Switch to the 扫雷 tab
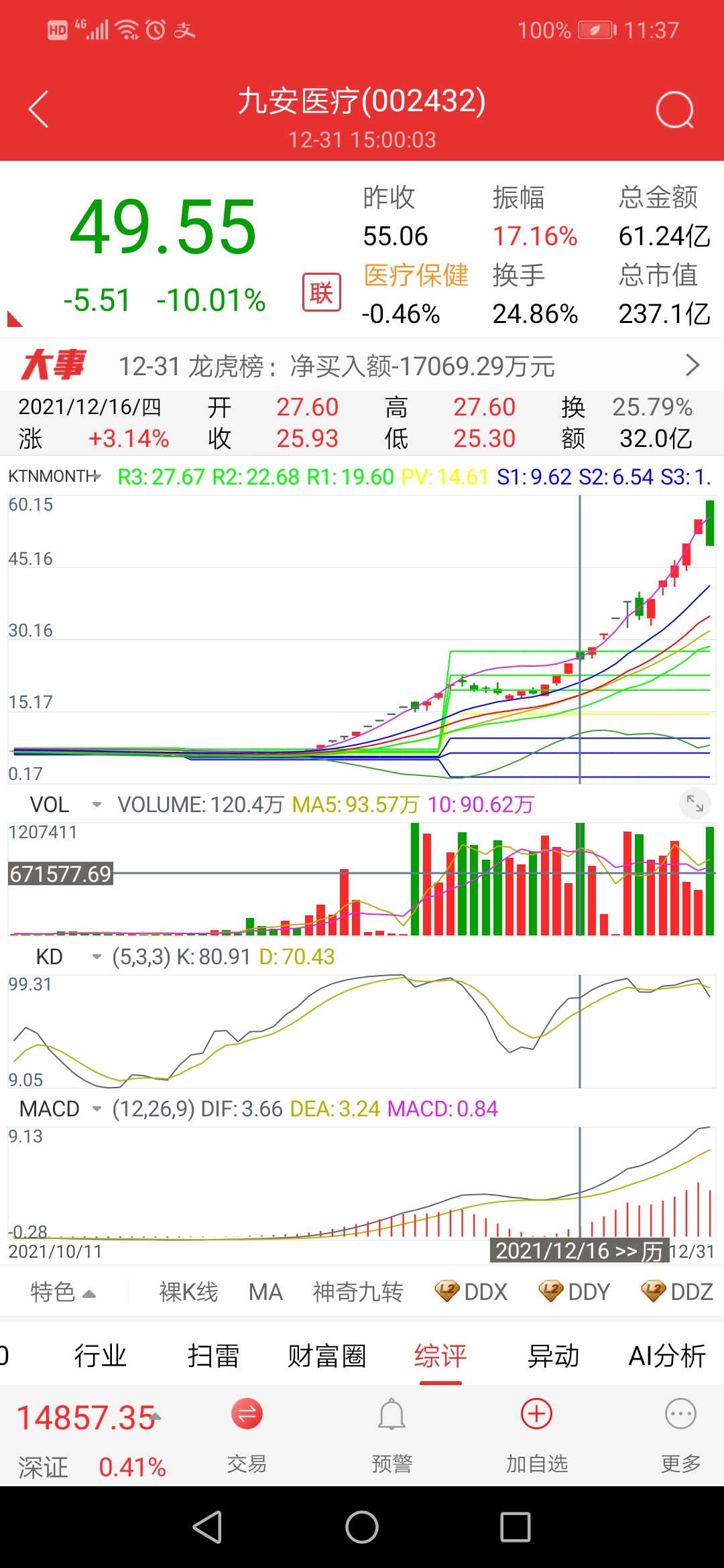Screen dimensions: 724x1568 (213, 1356)
